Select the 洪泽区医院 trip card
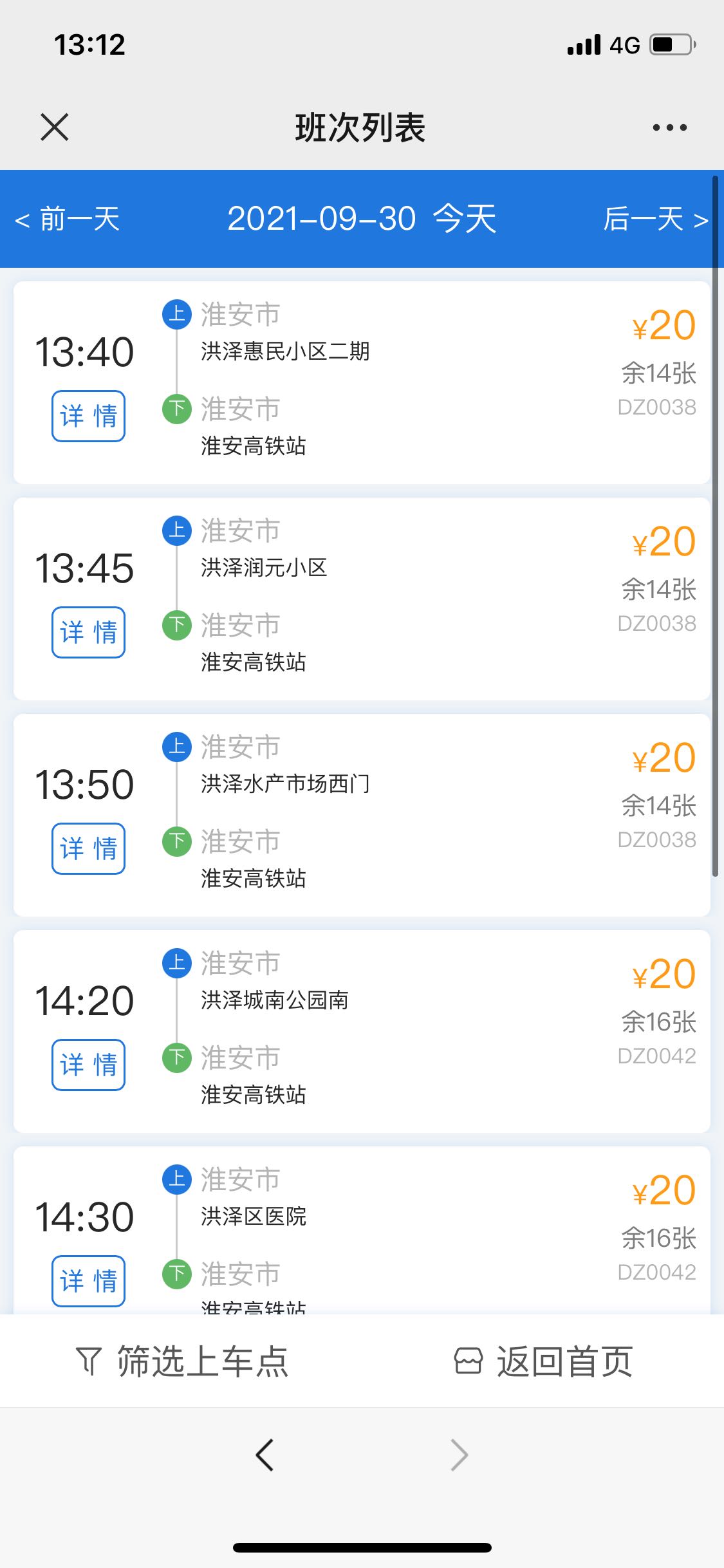The height and width of the screenshot is (1568, 724). coord(362,1231)
